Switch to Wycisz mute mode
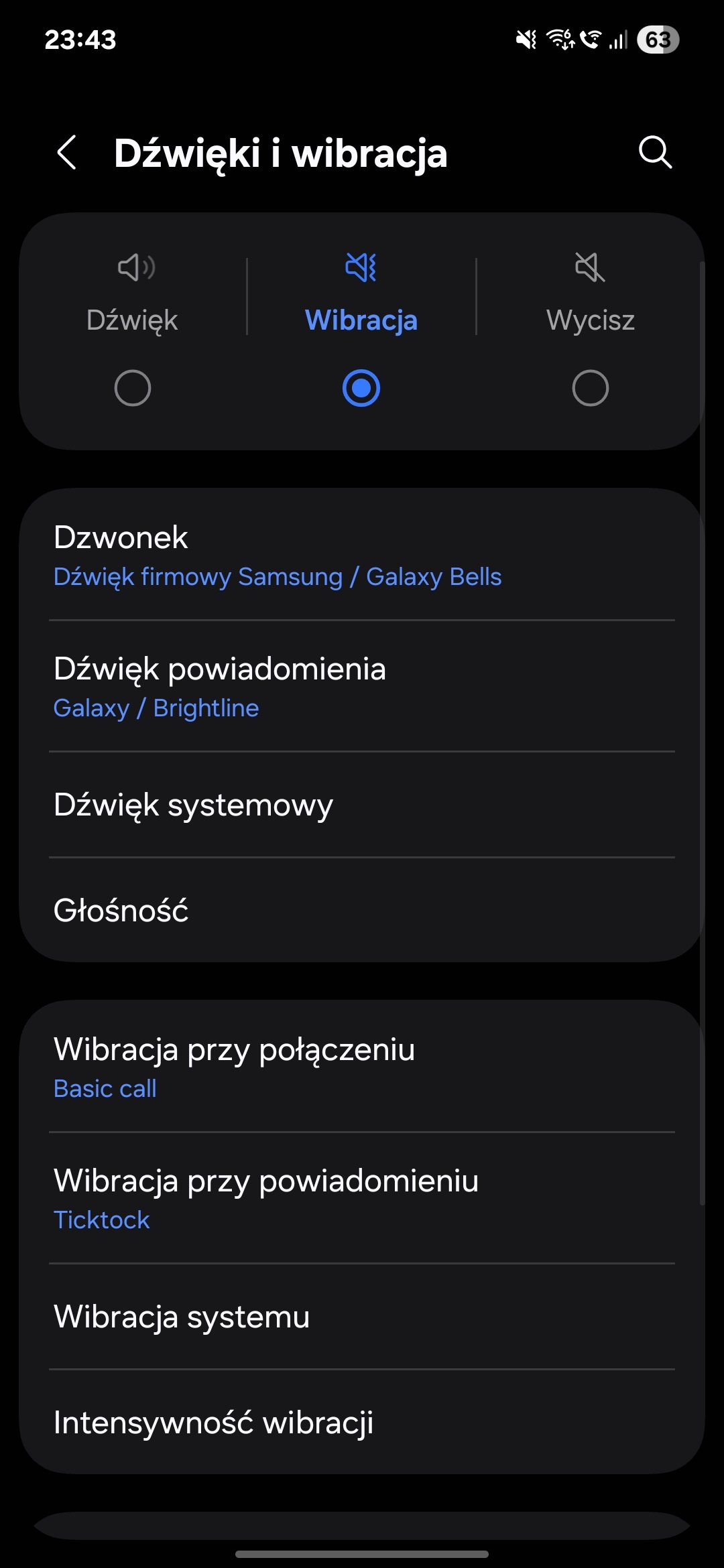Viewport: 724px width, 1568px height. [590, 329]
